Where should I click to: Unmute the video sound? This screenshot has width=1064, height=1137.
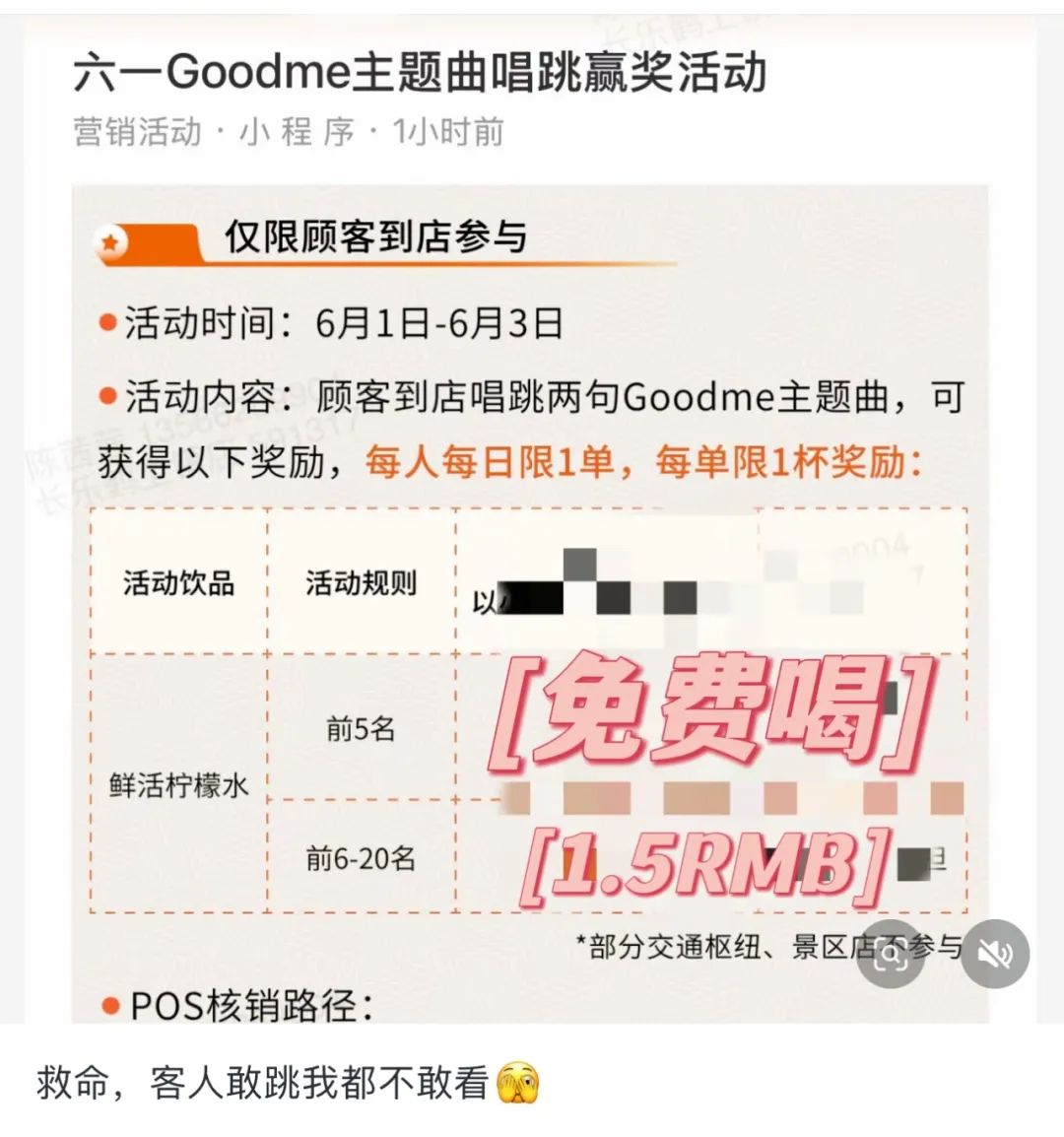(x=994, y=954)
